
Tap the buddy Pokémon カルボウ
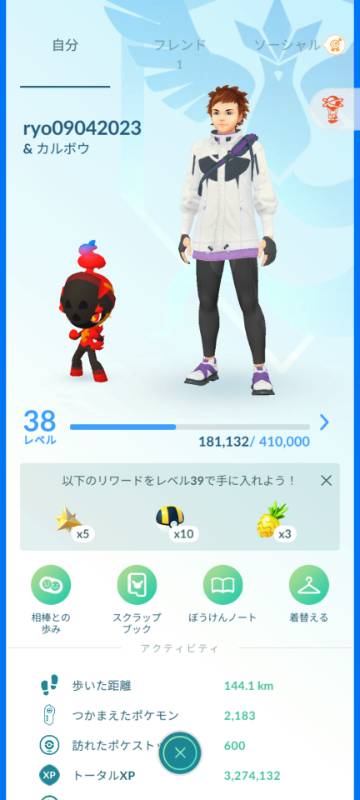(x=88, y=311)
